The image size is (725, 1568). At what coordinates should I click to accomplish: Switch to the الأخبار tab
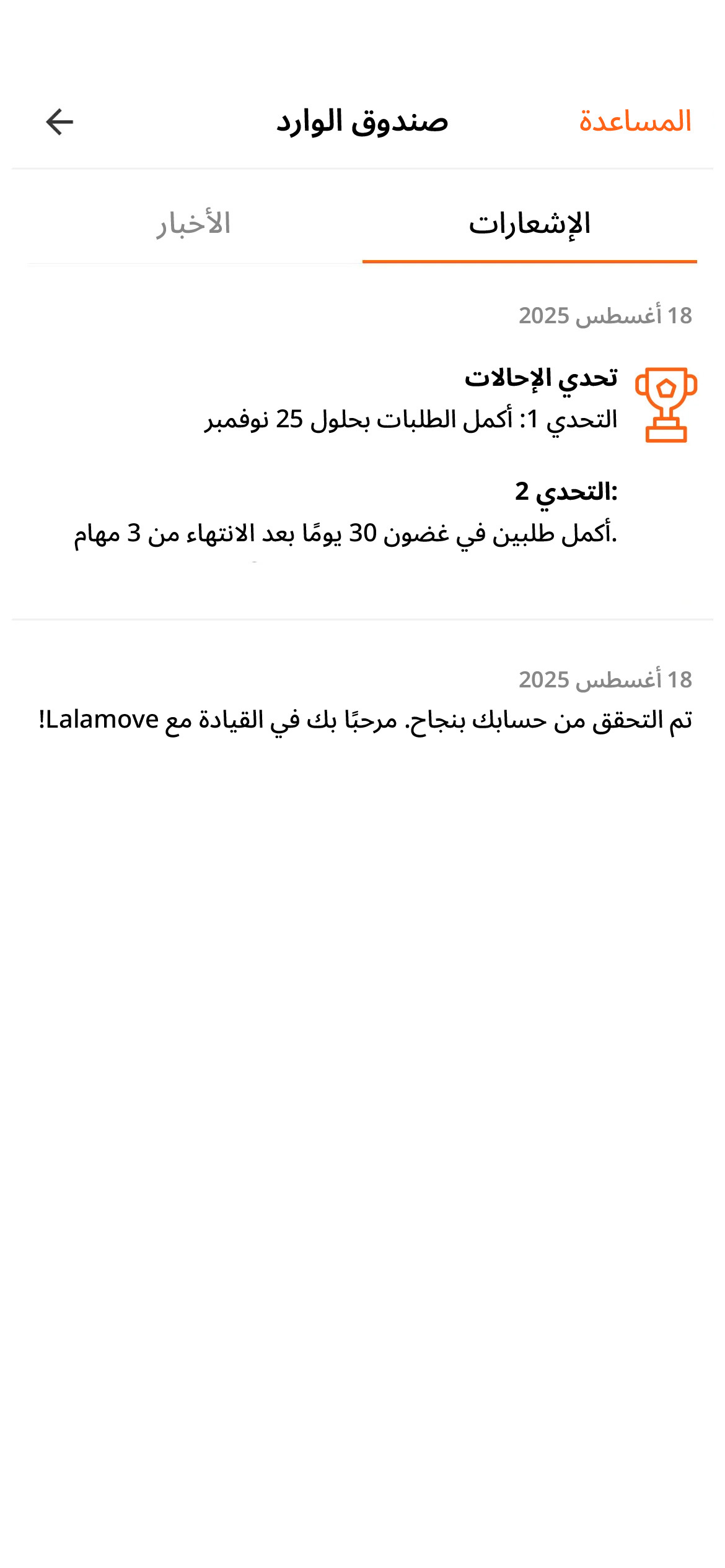193,224
